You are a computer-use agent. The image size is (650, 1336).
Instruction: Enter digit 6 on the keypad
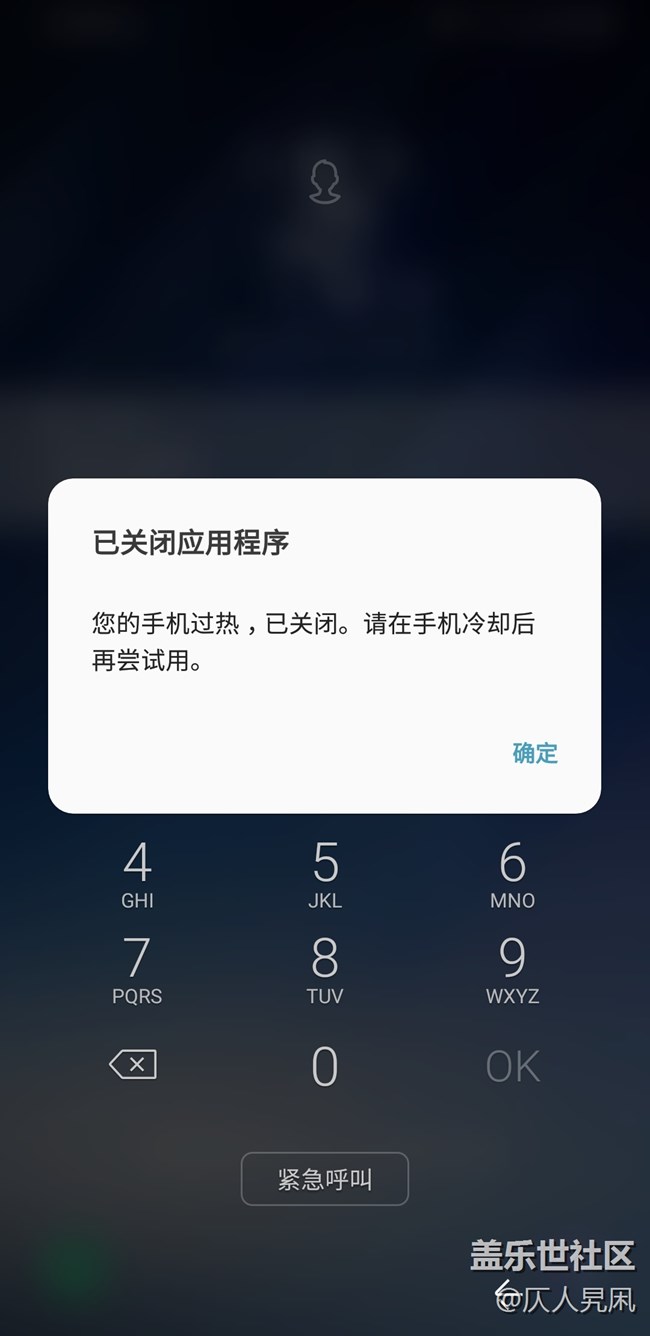(x=512, y=874)
